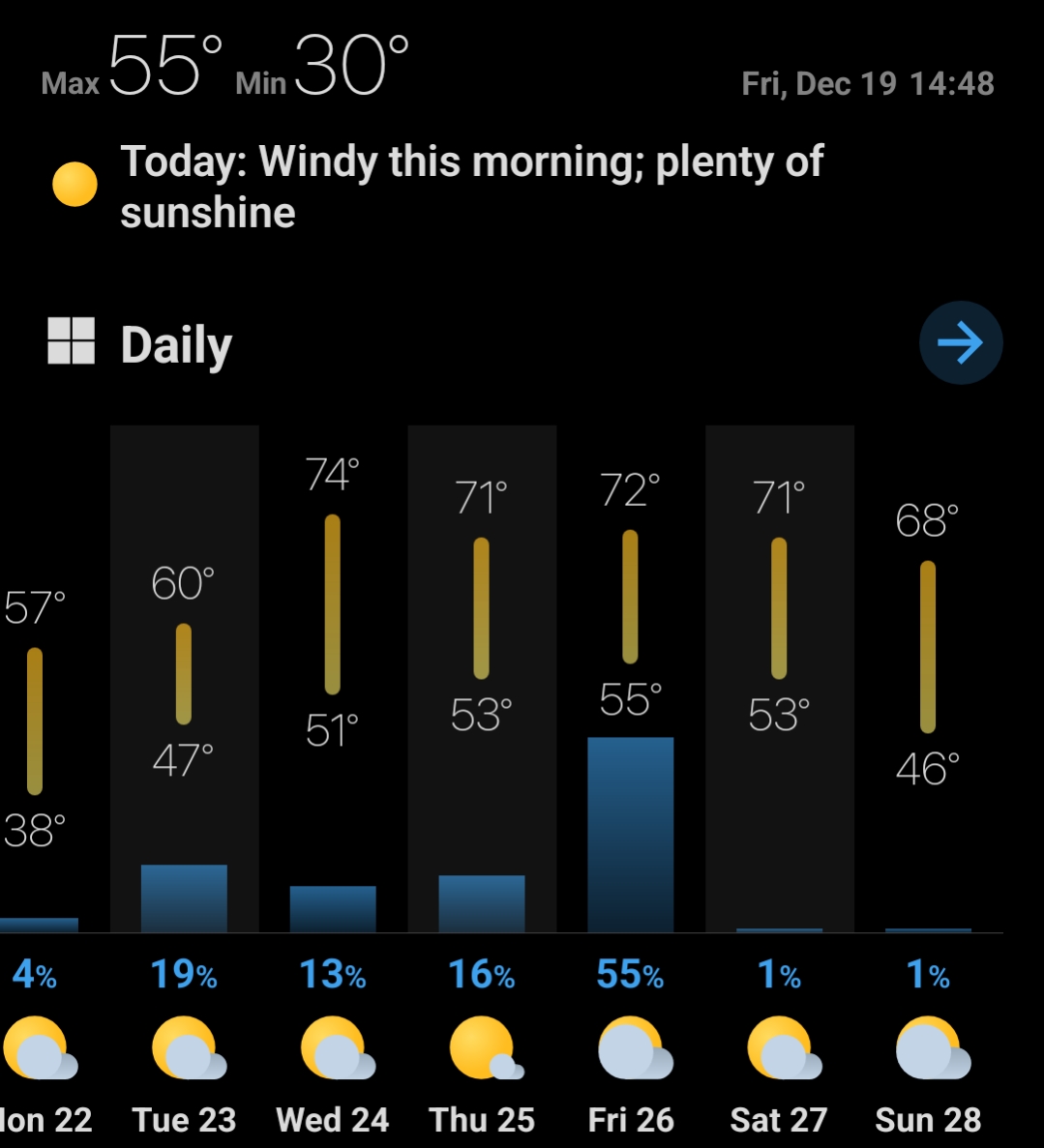This screenshot has width=1044, height=1148.
Task: View the Sun 28 forecast details
Action: pos(928,774)
